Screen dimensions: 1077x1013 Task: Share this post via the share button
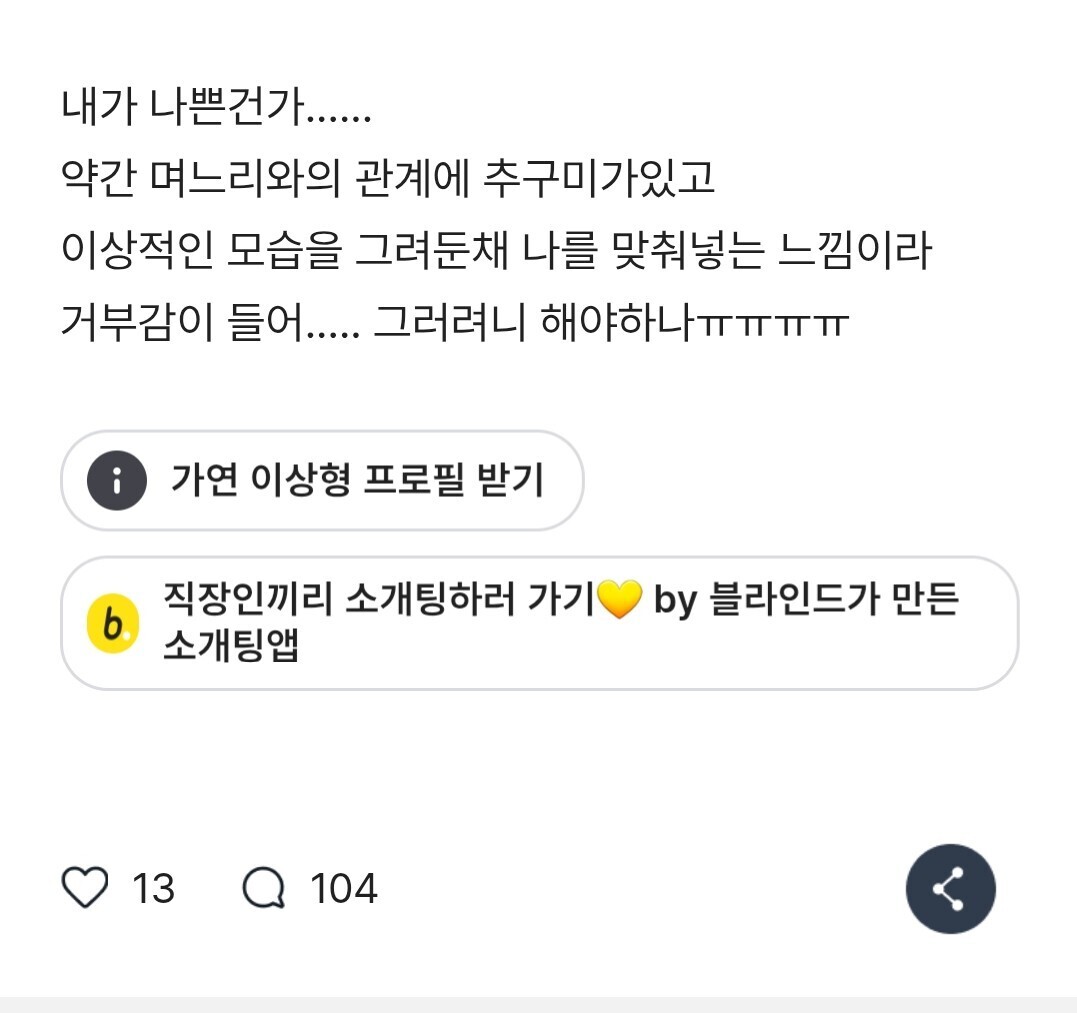pyautogui.click(x=950, y=888)
